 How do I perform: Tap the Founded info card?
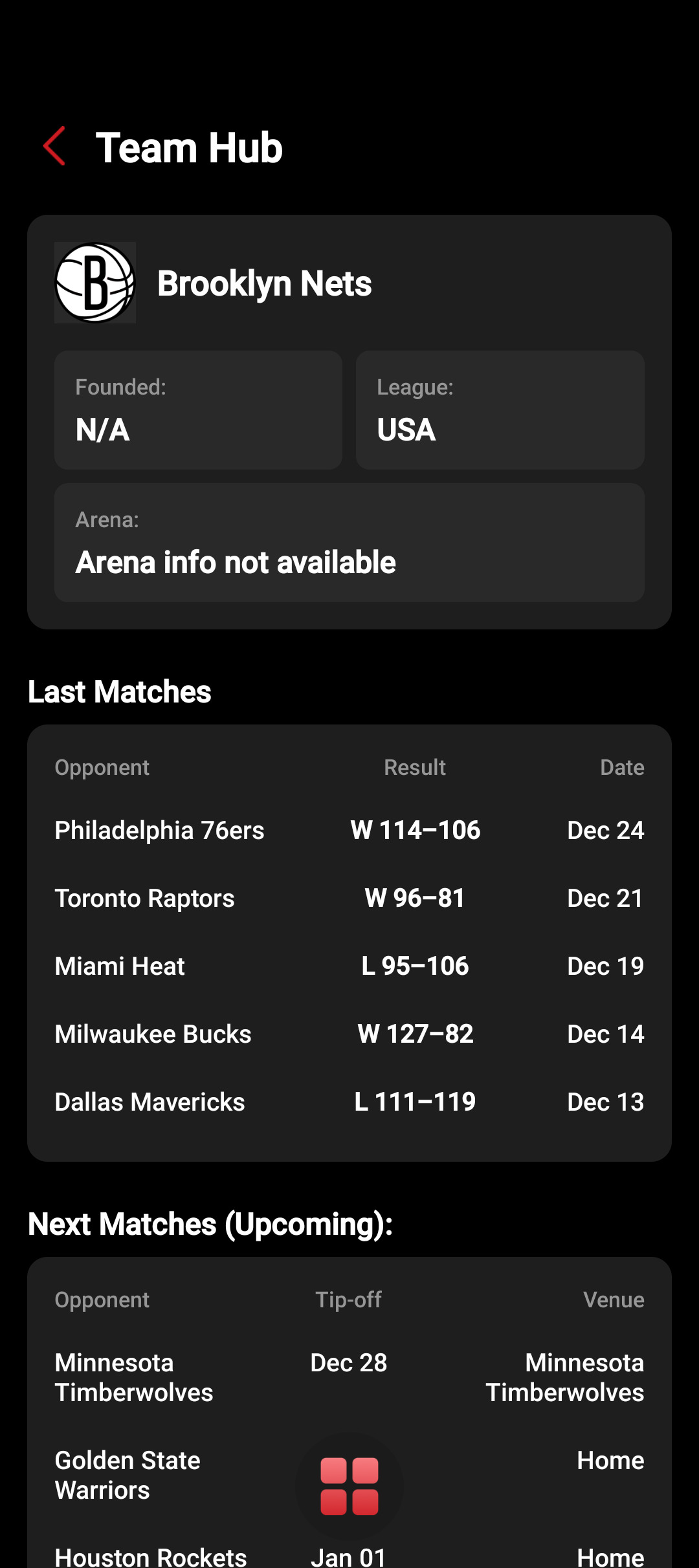coord(198,409)
